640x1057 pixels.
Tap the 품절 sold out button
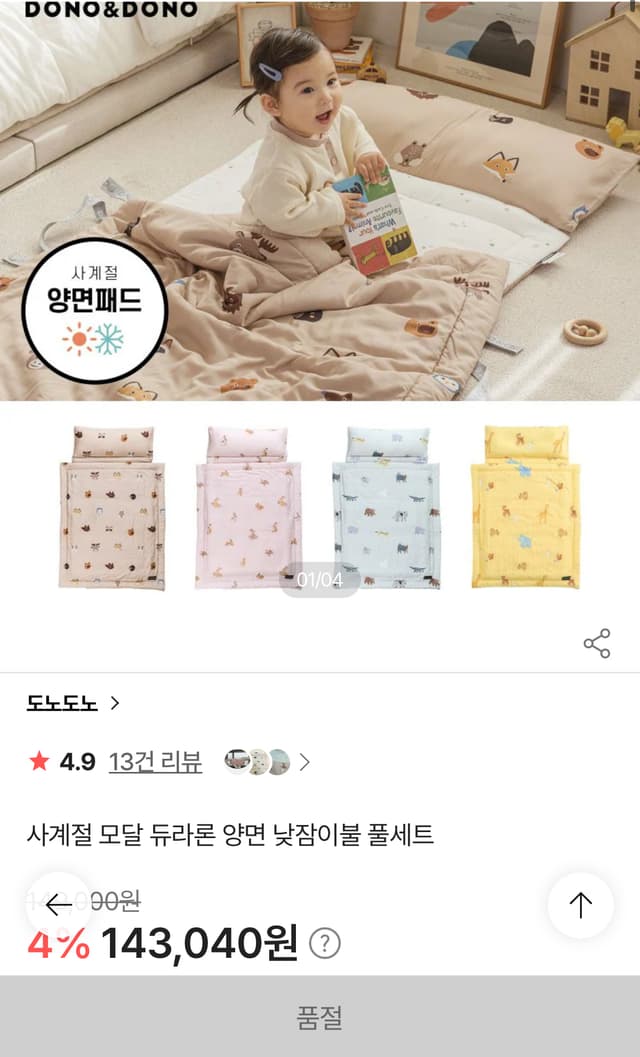tap(320, 1017)
